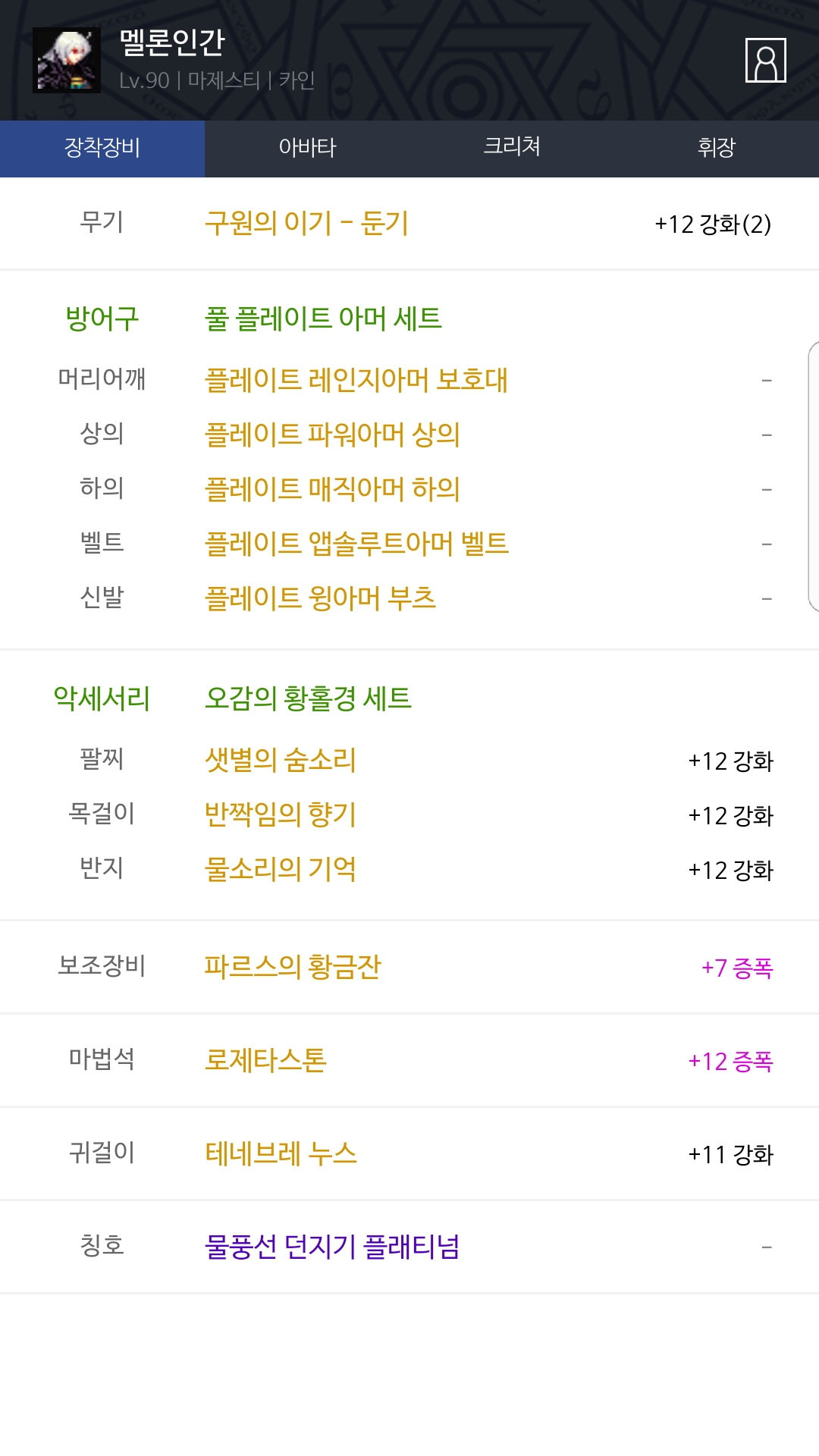
Task: View 플레이트 파워아머 상의 item
Action: click(x=332, y=435)
